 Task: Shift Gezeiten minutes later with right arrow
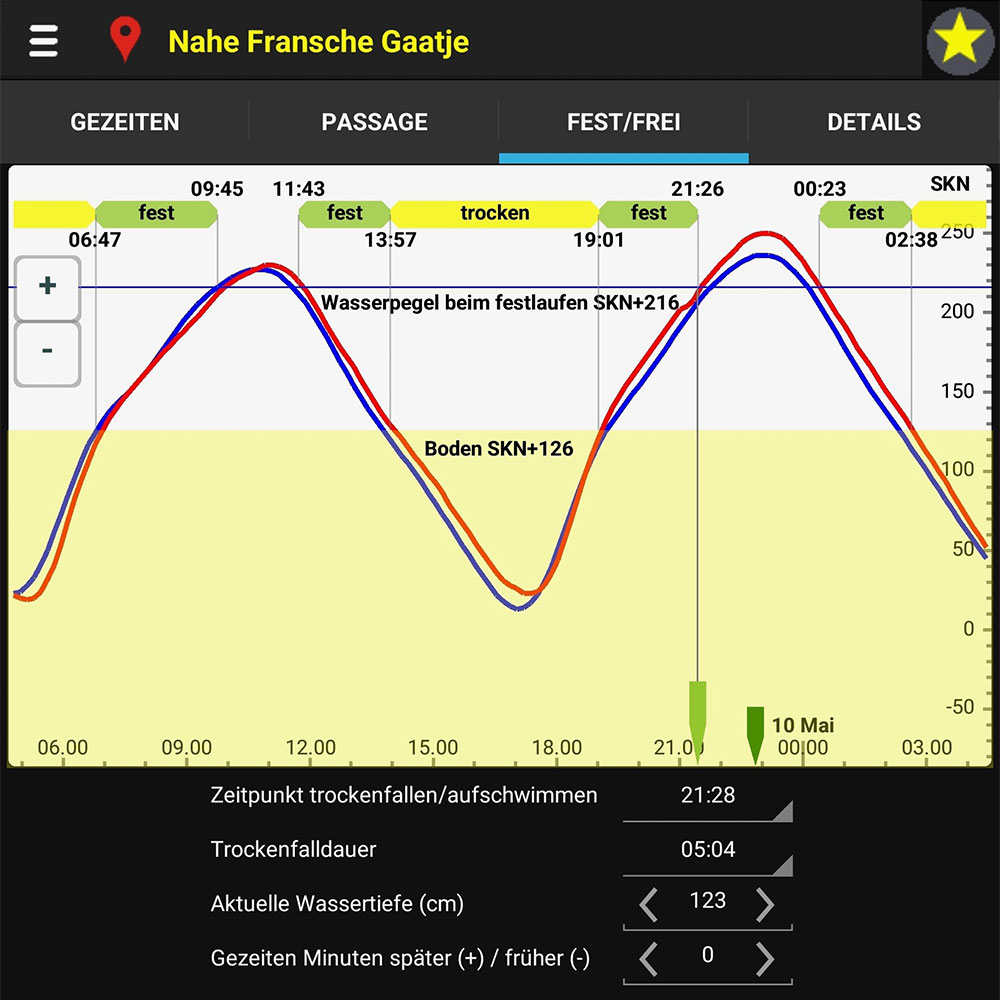tap(765, 958)
